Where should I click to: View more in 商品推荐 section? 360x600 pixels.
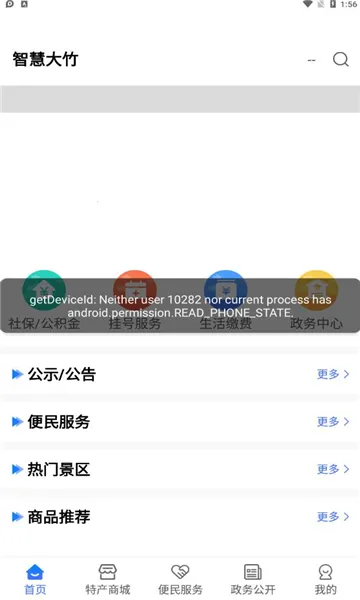(x=333, y=517)
